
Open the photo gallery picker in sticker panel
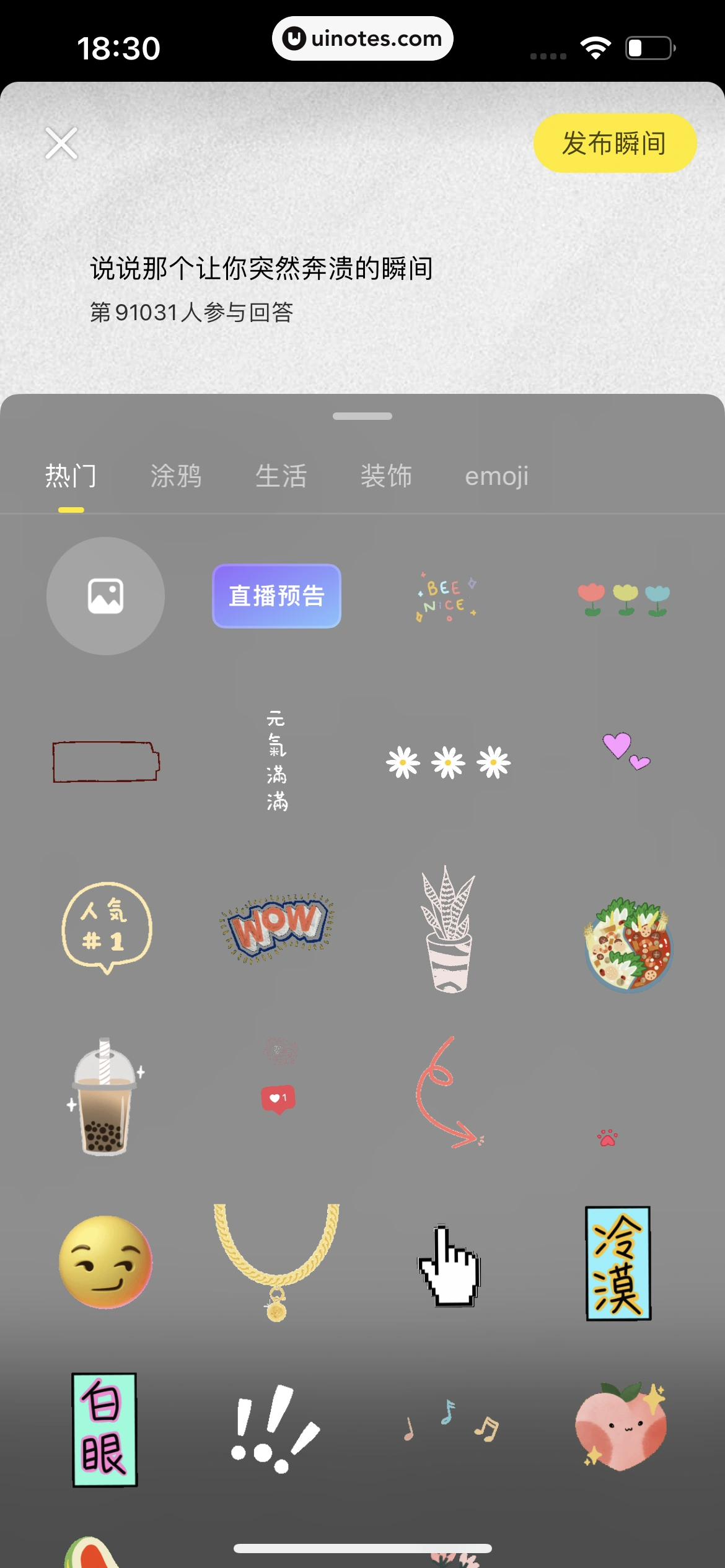[x=105, y=596]
